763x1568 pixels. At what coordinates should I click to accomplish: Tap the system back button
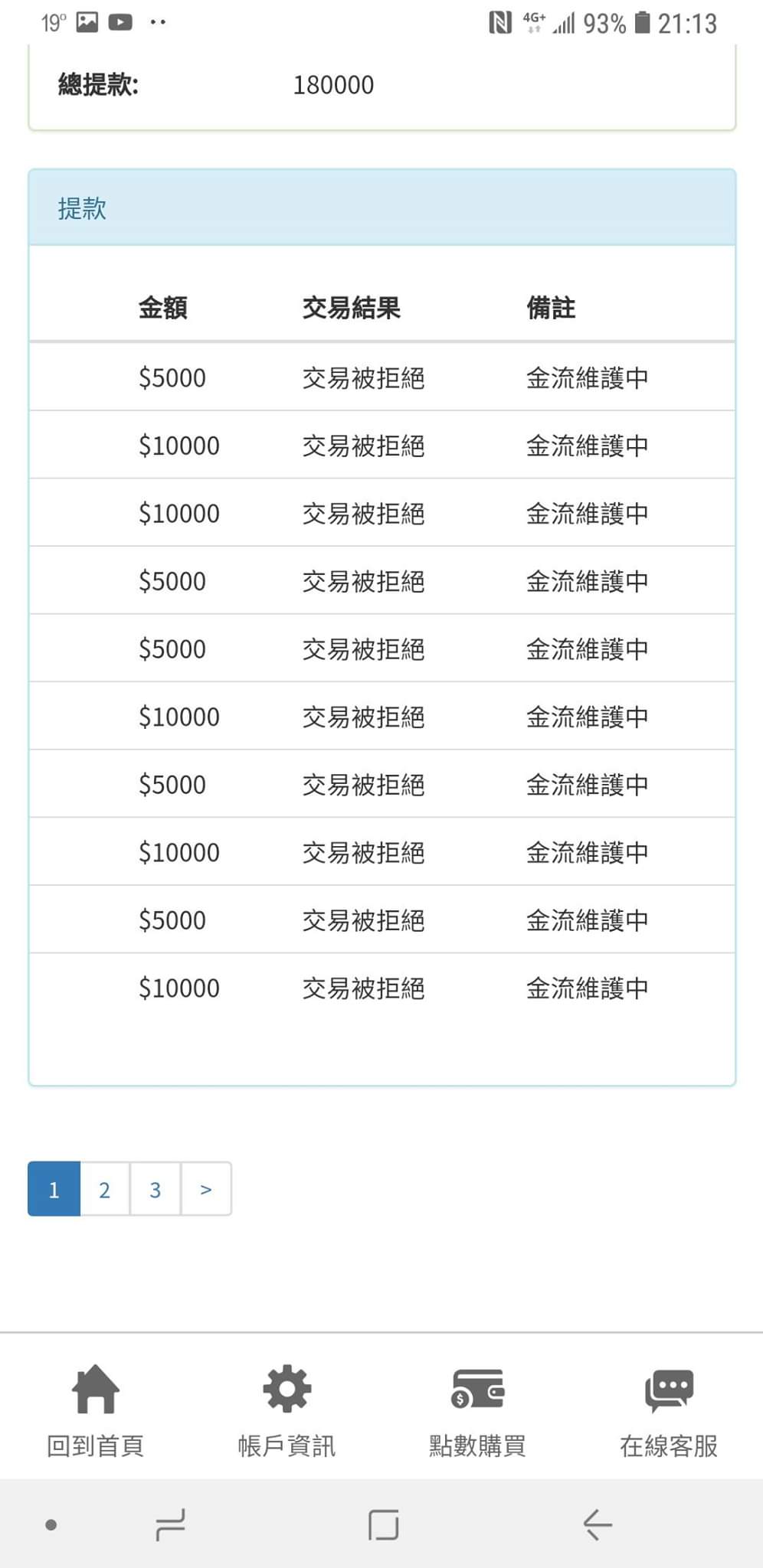pos(597,1524)
